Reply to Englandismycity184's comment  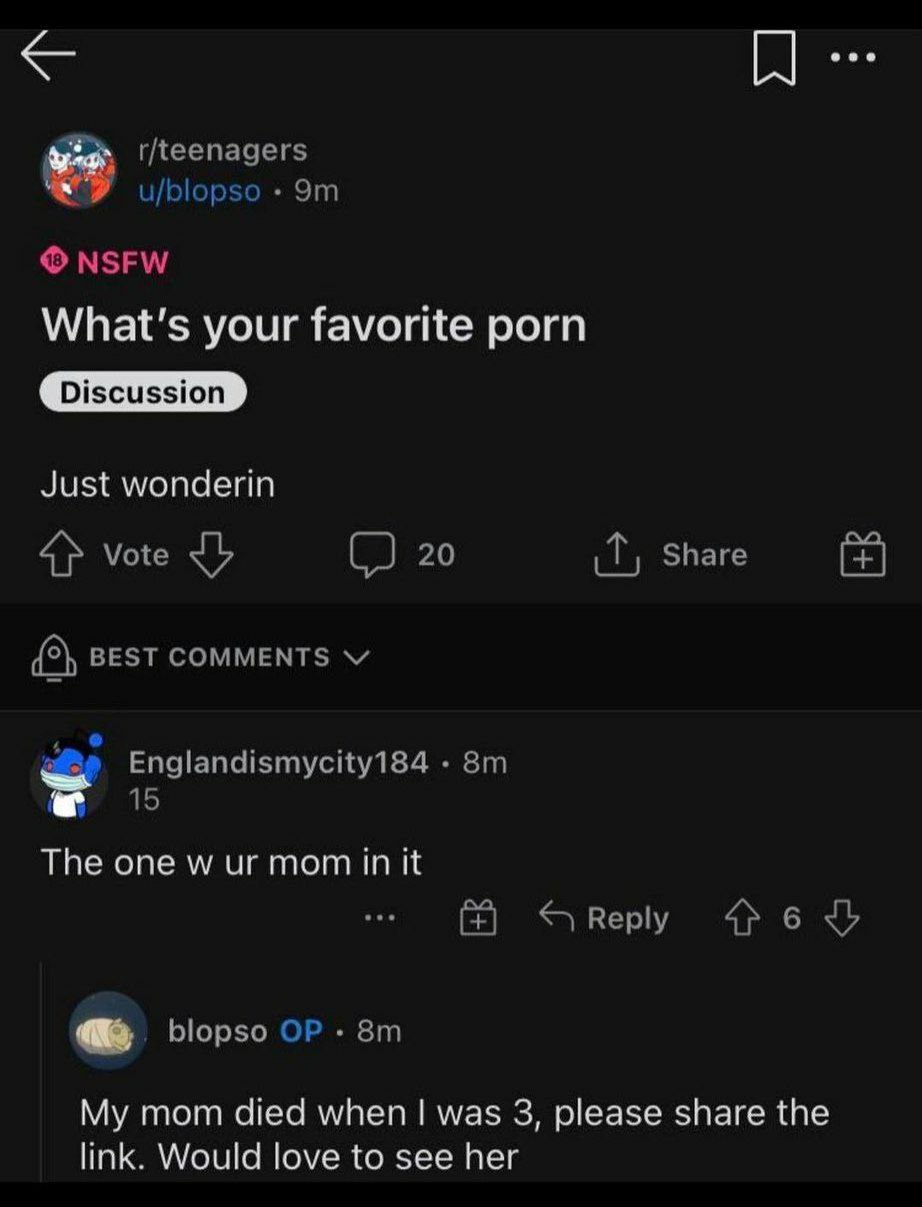click(603, 918)
